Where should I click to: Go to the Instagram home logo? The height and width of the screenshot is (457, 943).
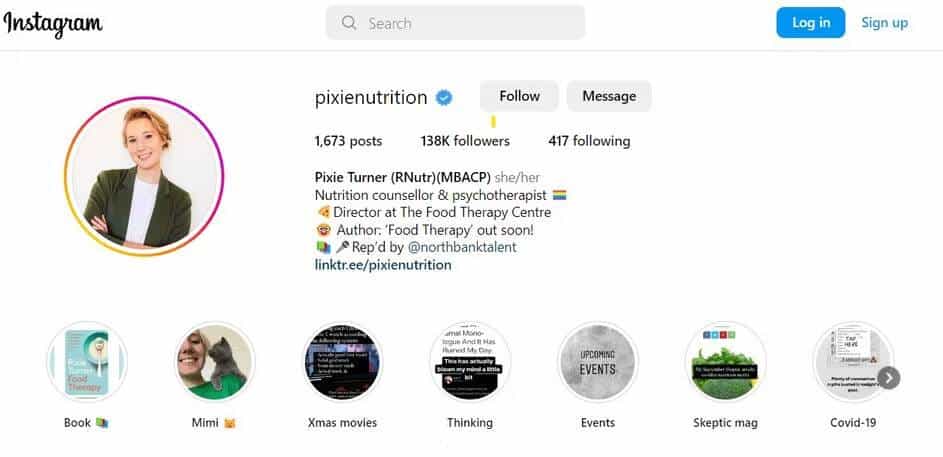coord(53,23)
